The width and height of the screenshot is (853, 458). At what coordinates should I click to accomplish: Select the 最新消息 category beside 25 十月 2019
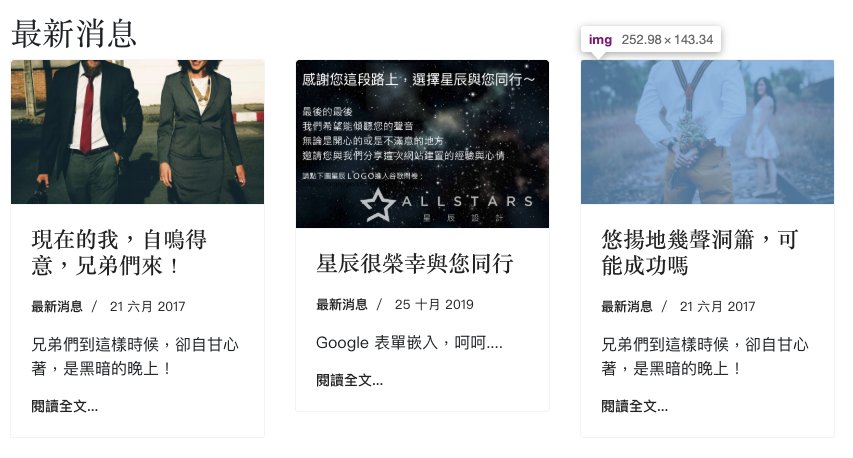tap(342, 304)
